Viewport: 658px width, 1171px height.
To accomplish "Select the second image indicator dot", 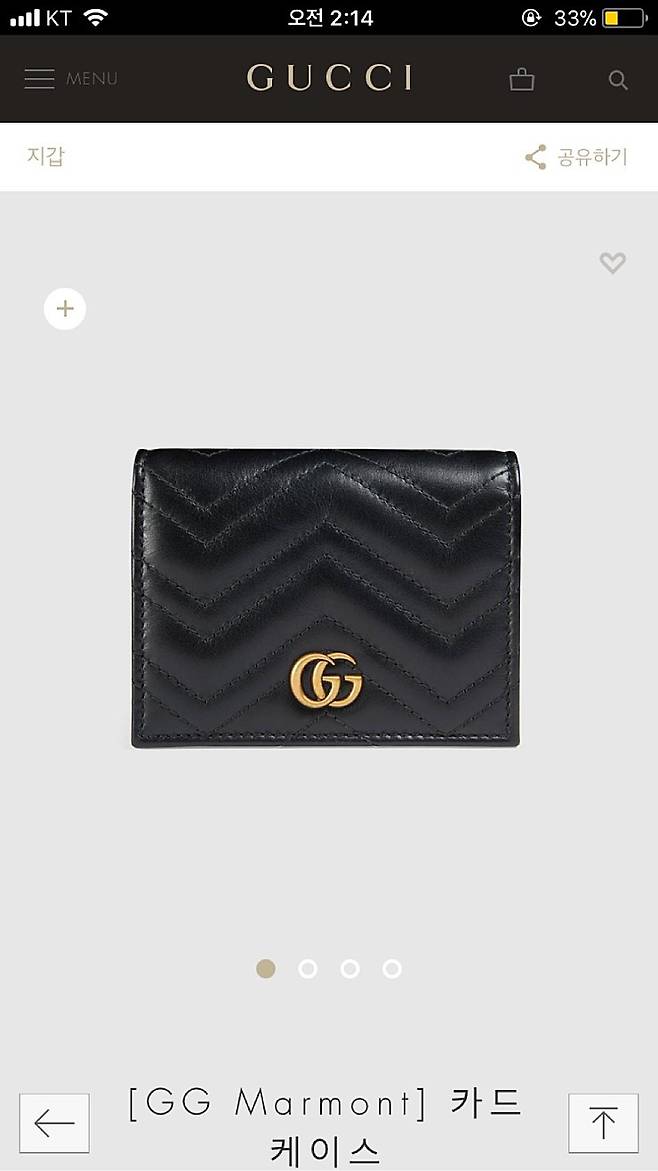I will 308,968.
